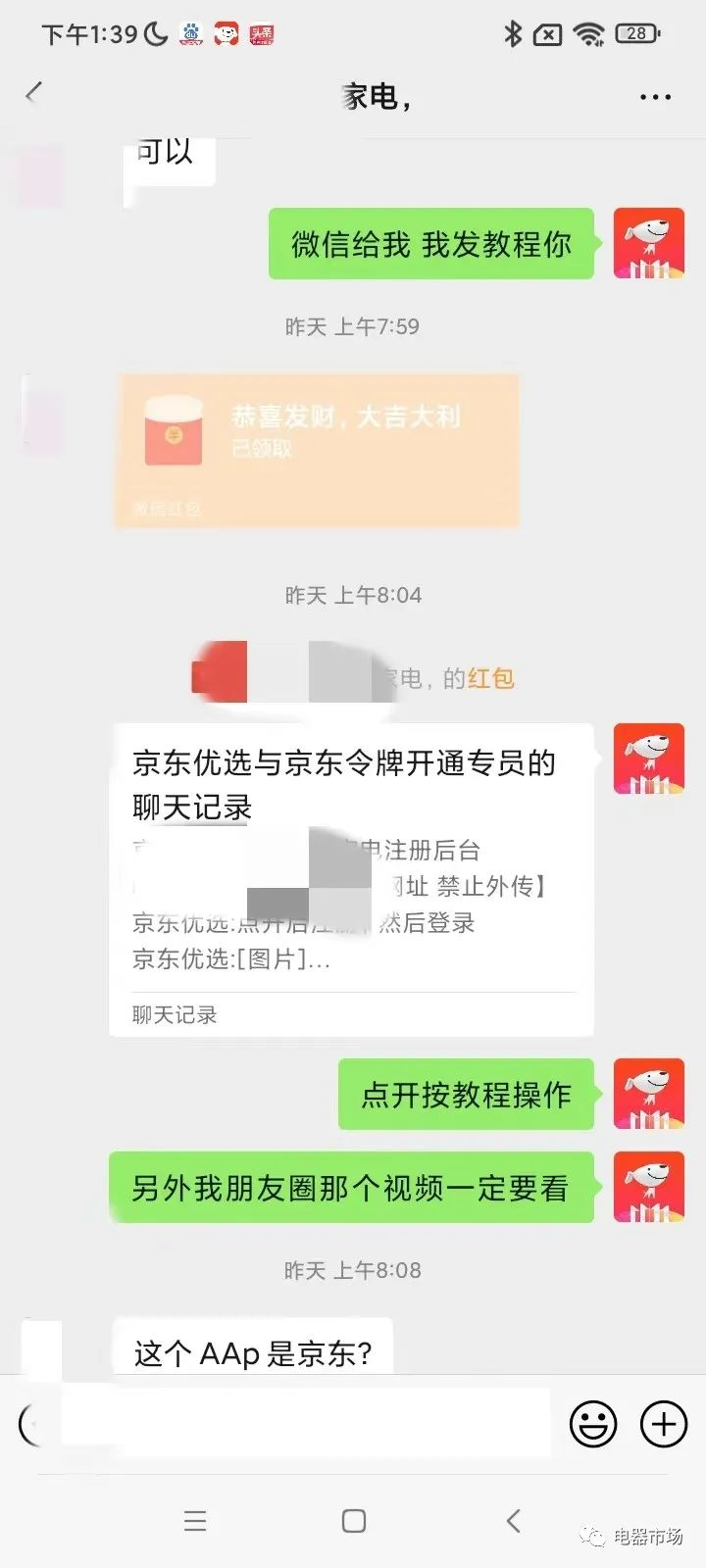
Task: Tap the message input field
Action: pyautogui.click(x=304, y=1424)
